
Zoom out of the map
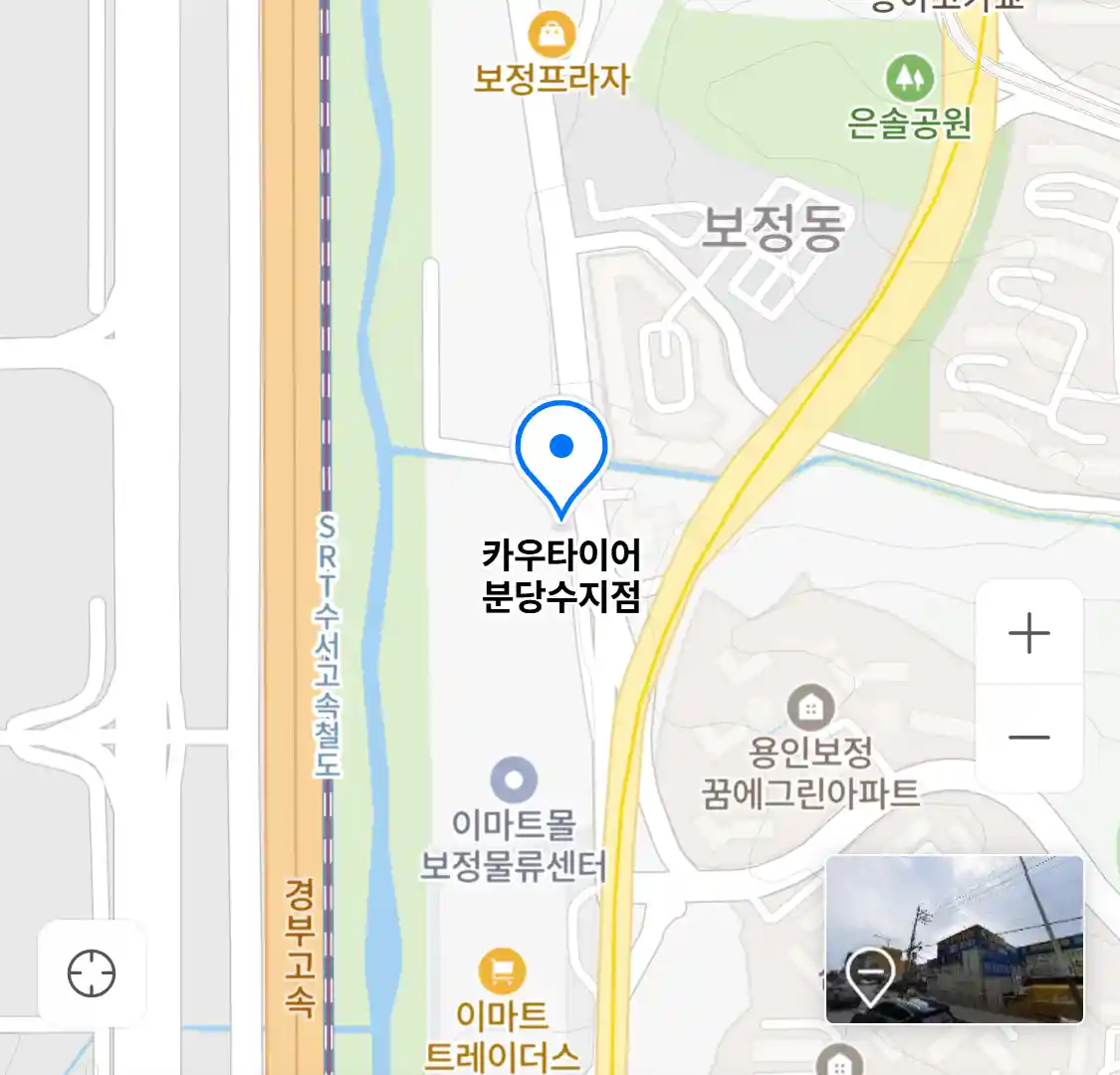1028,738
